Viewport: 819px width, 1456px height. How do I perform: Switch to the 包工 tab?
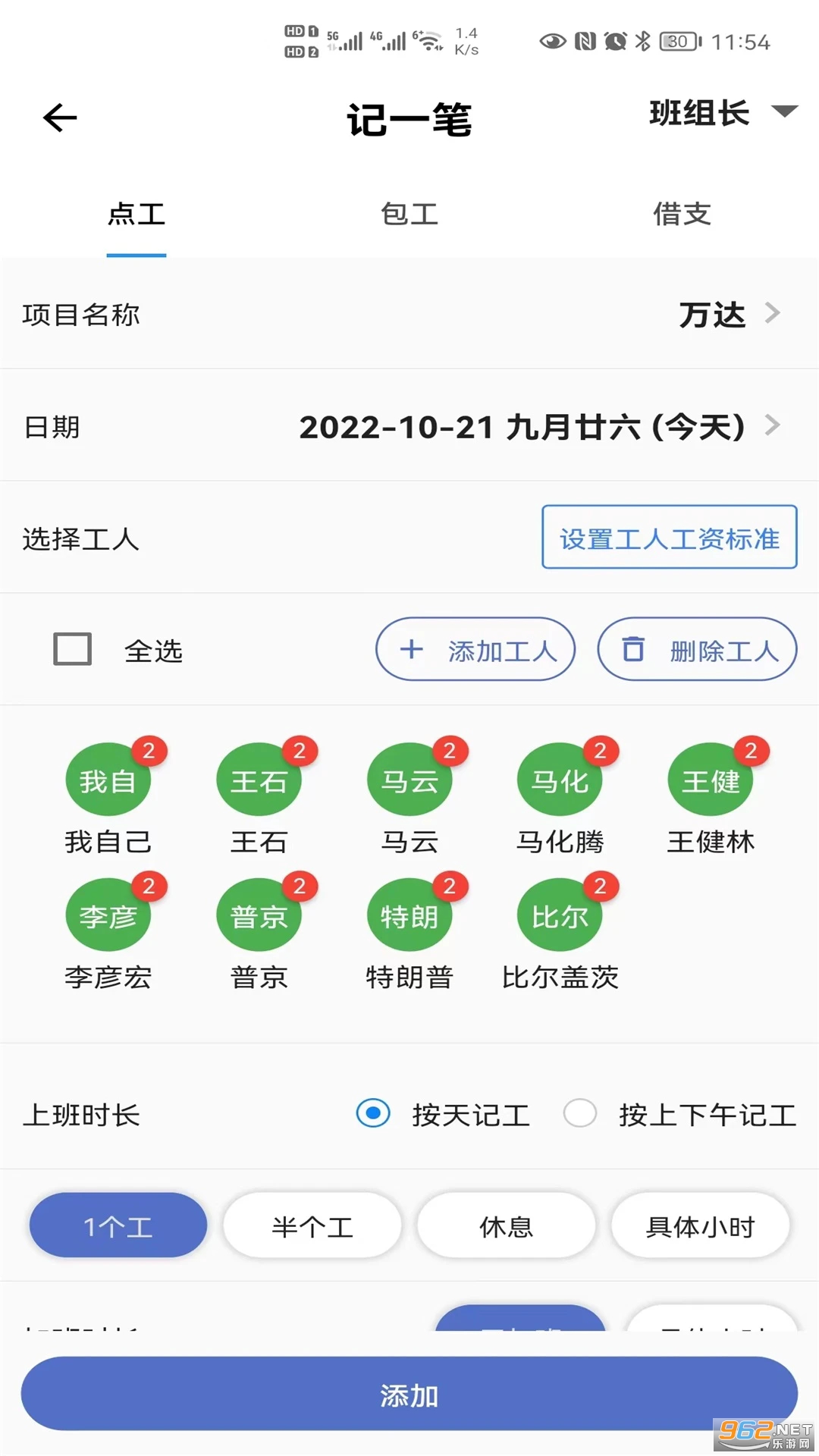click(x=409, y=215)
